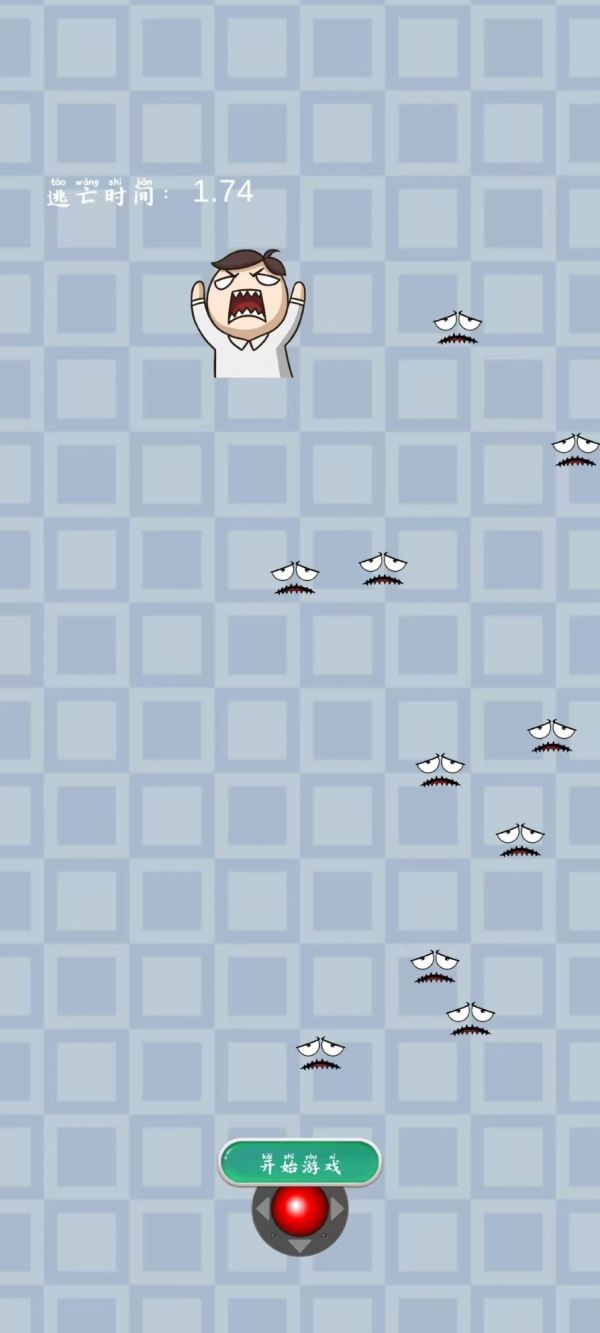Image resolution: width=600 pixels, height=1333 pixels.
Task: Tap the joystick's down arrow
Action: click(x=300, y=1247)
